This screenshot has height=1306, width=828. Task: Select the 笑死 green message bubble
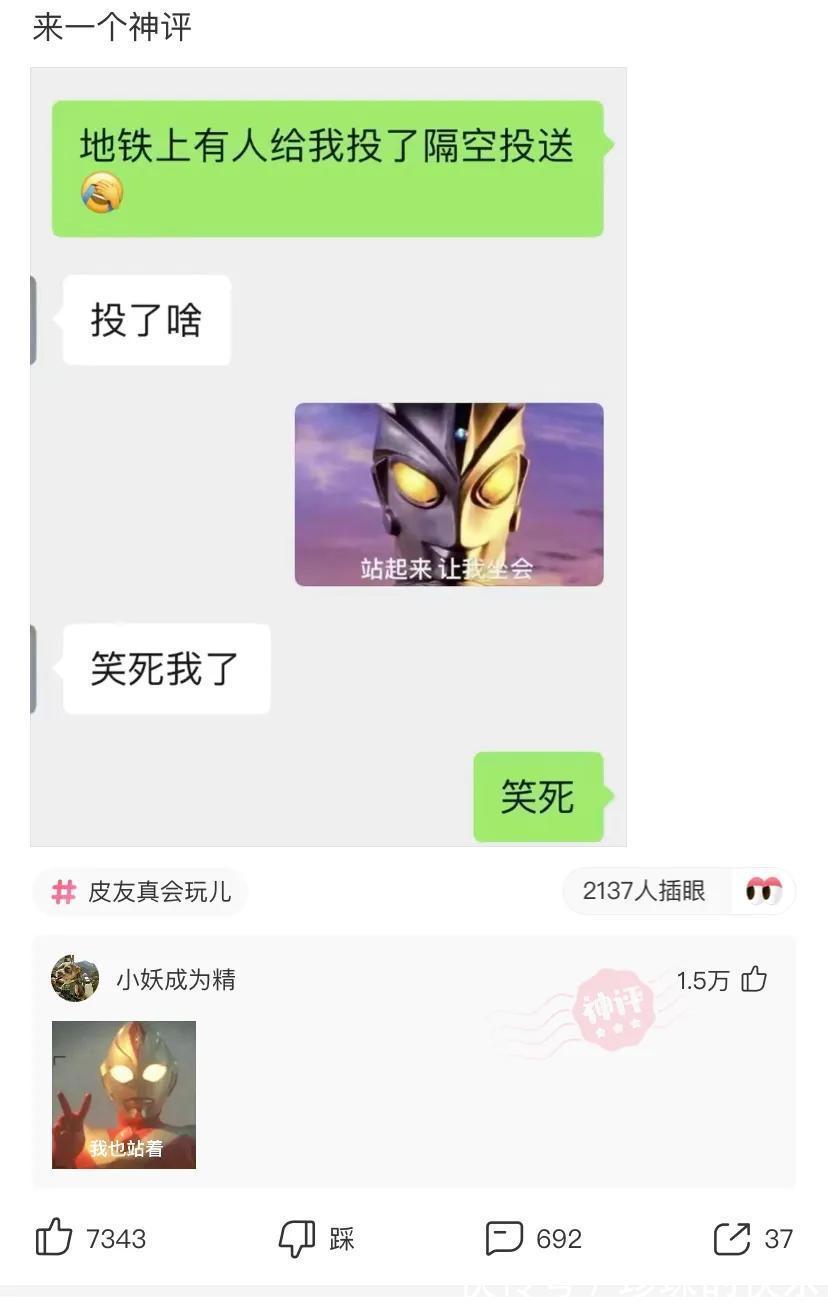tap(538, 796)
